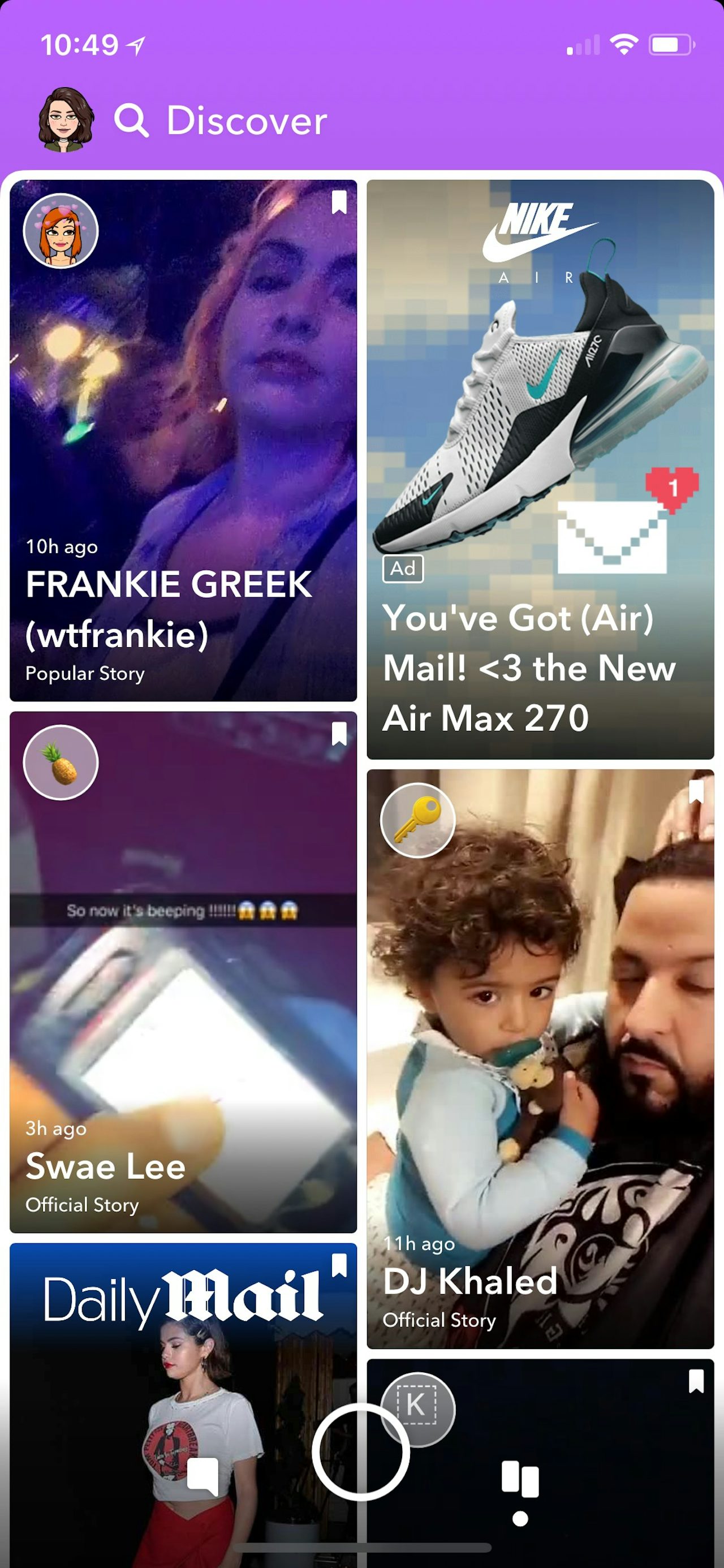Tap the camera capture circle
Viewport: 724px width, 1568px height.
click(x=360, y=1454)
